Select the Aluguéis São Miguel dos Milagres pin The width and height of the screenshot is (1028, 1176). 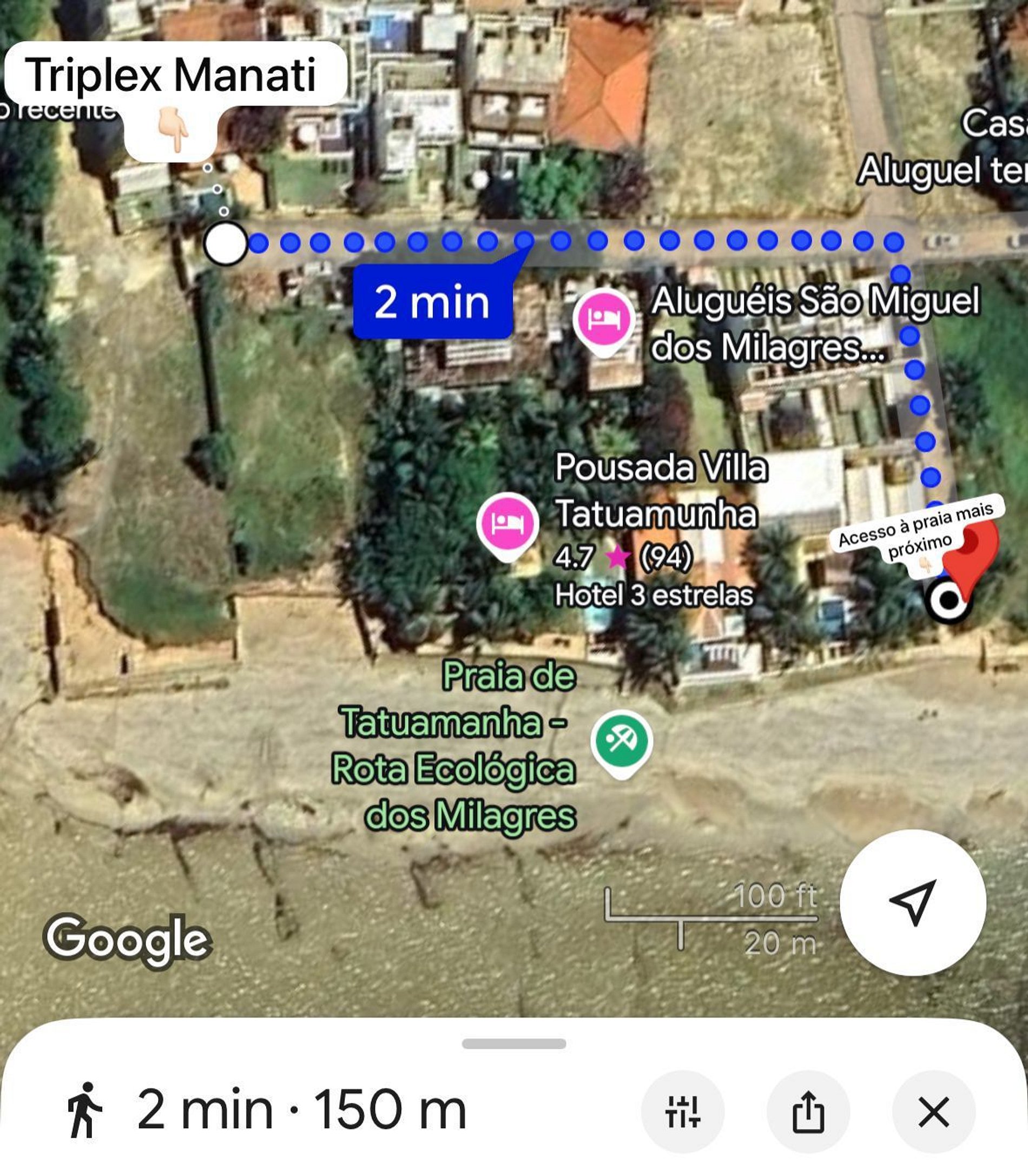click(x=603, y=320)
